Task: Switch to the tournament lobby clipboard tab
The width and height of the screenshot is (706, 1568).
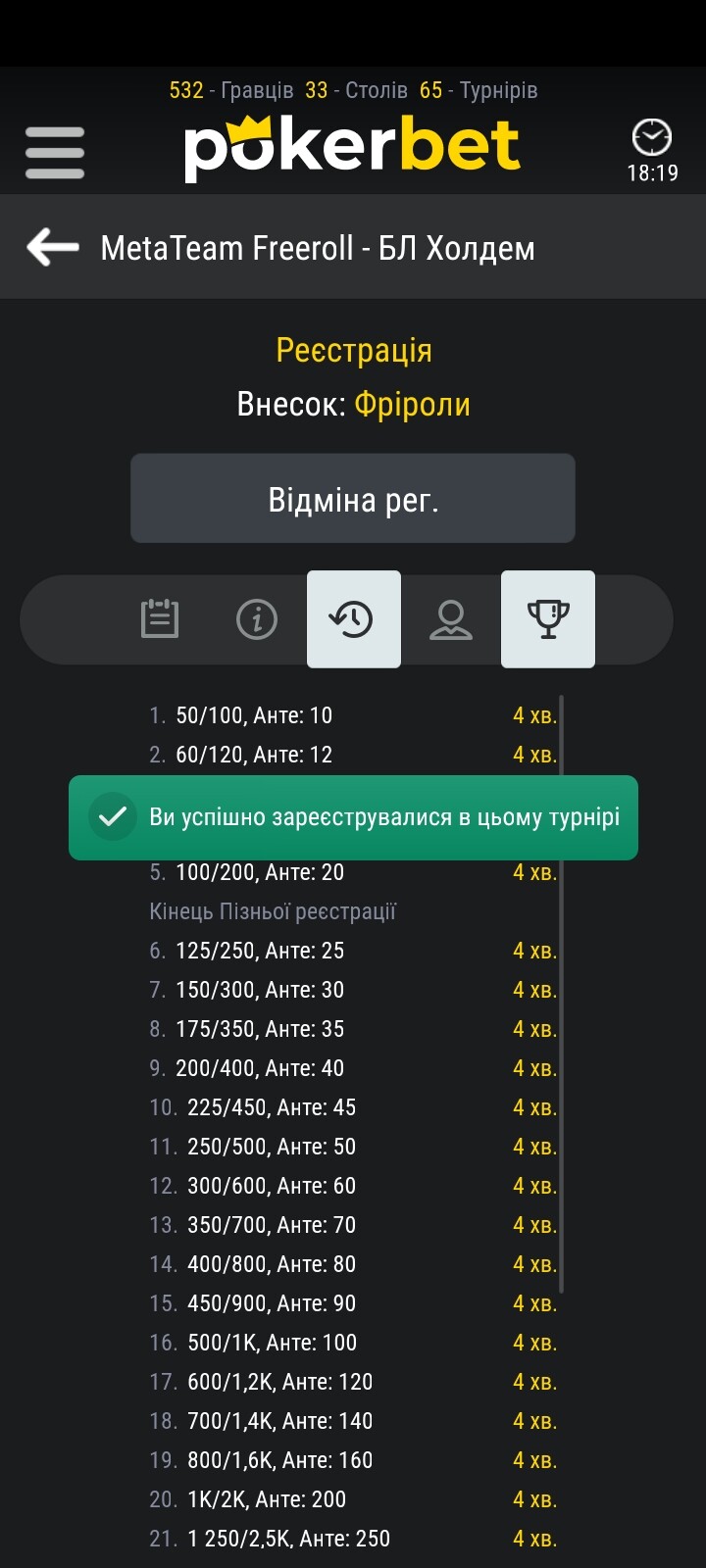Action: click(x=160, y=619)
